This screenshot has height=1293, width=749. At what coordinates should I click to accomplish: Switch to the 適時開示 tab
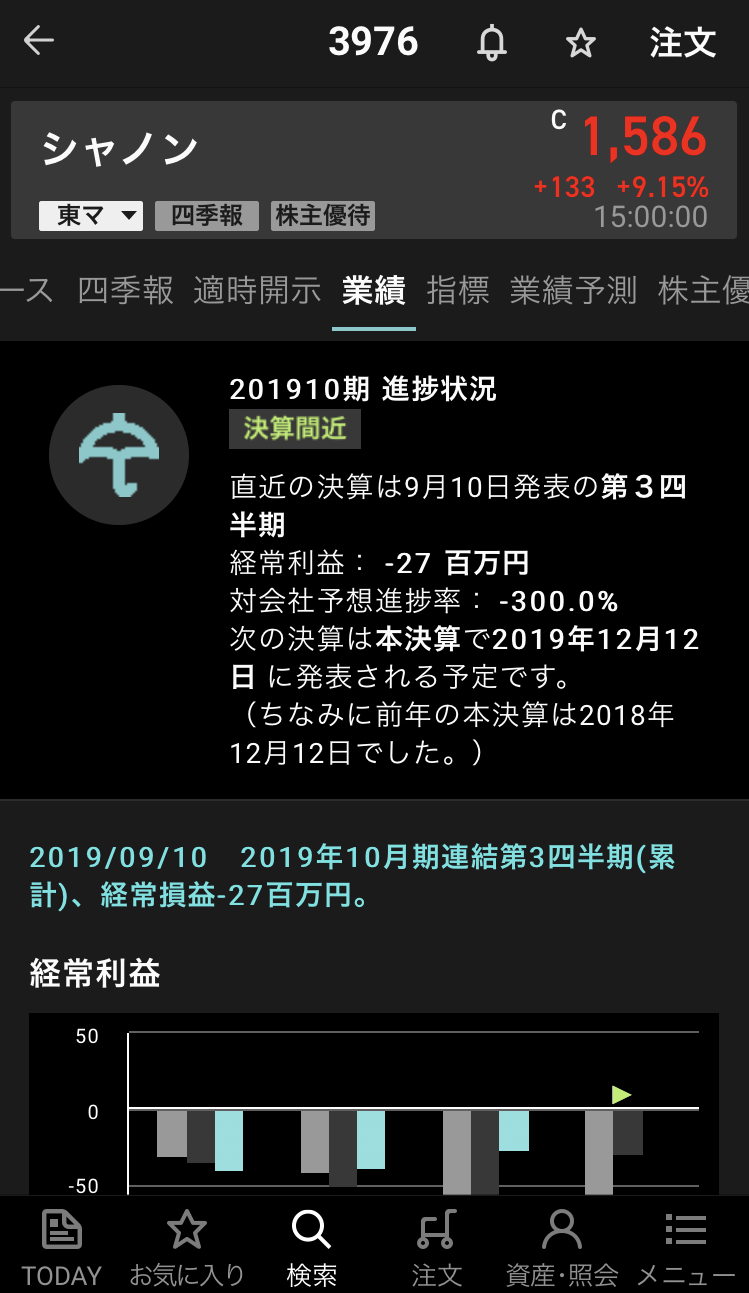click(x=257, y=290)
